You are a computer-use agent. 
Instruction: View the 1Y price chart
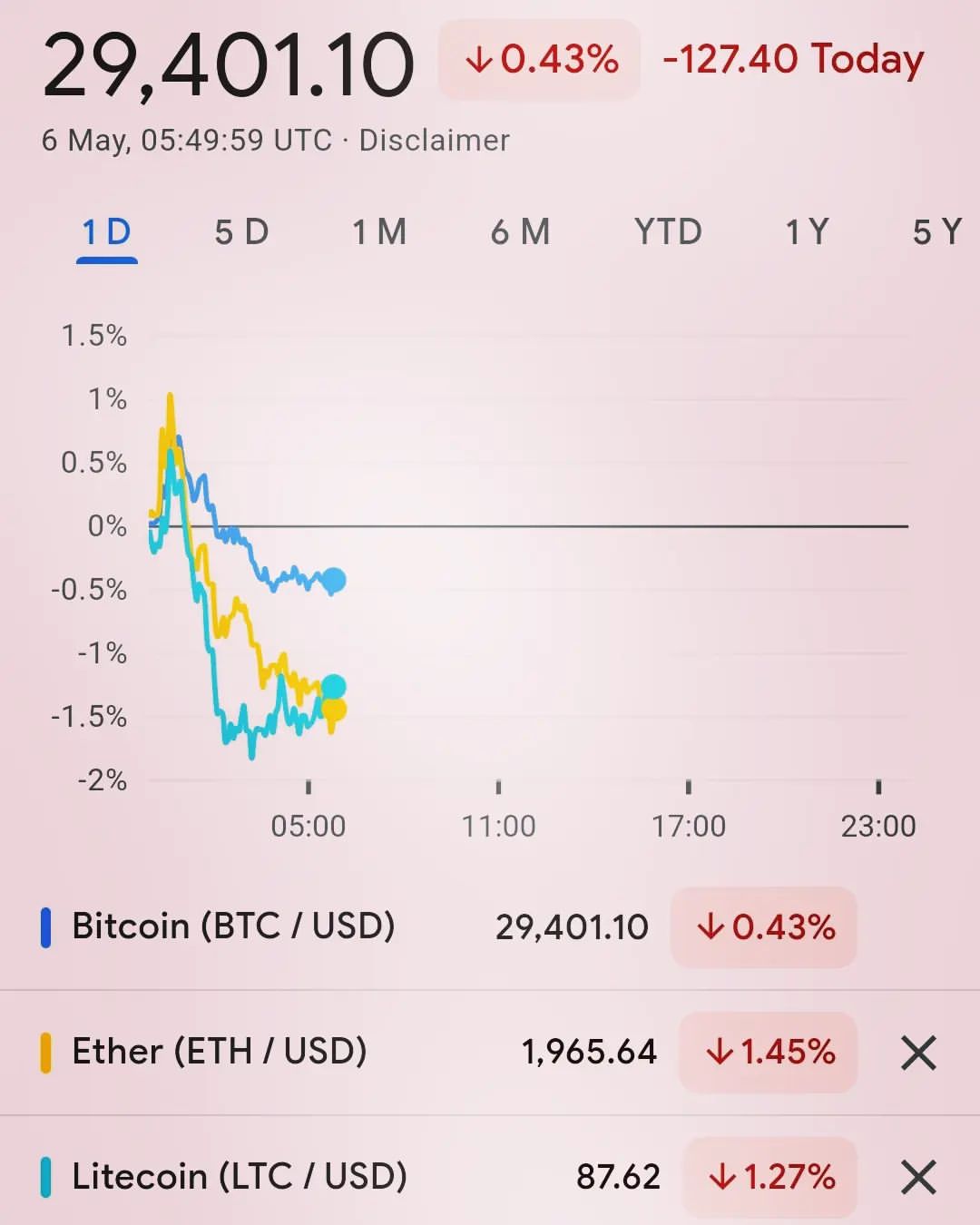point(807,232)
